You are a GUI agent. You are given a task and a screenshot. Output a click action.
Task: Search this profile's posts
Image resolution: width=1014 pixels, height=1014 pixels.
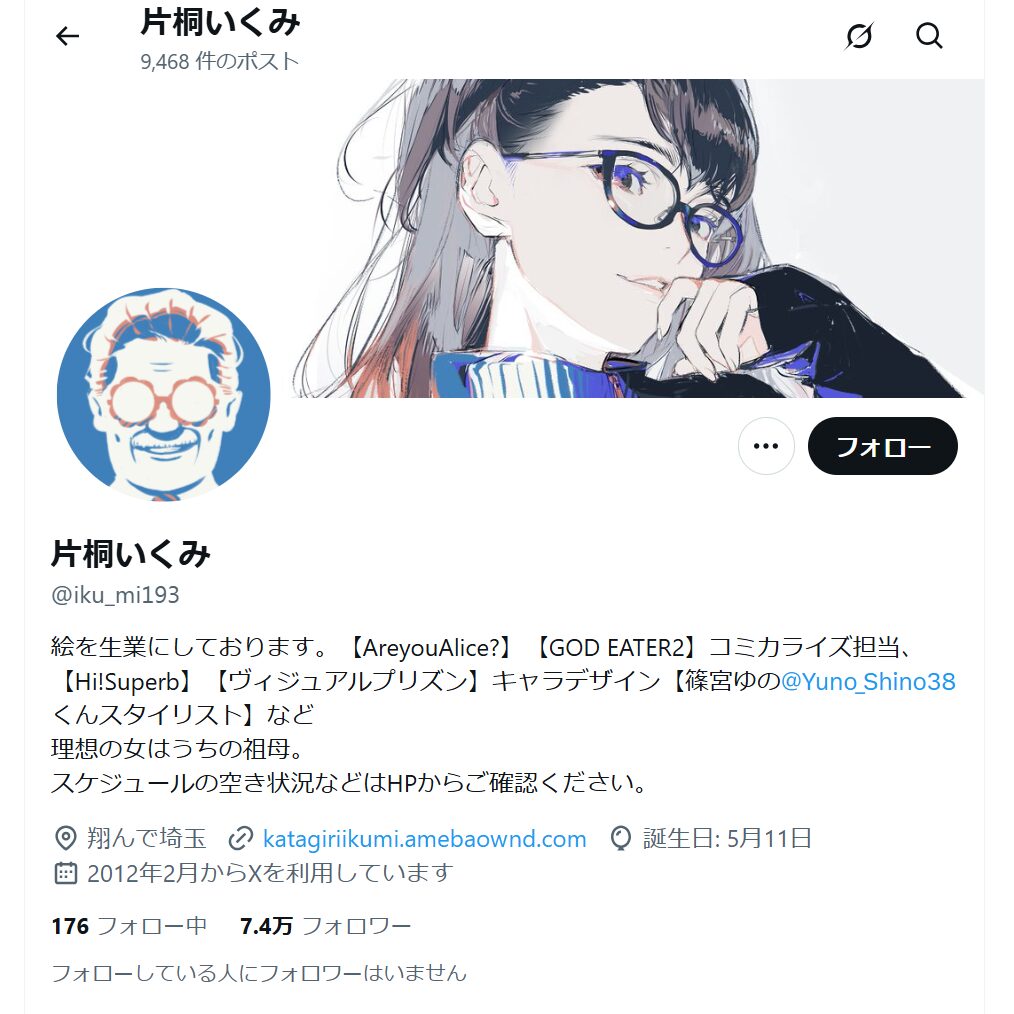pos(929,37)
